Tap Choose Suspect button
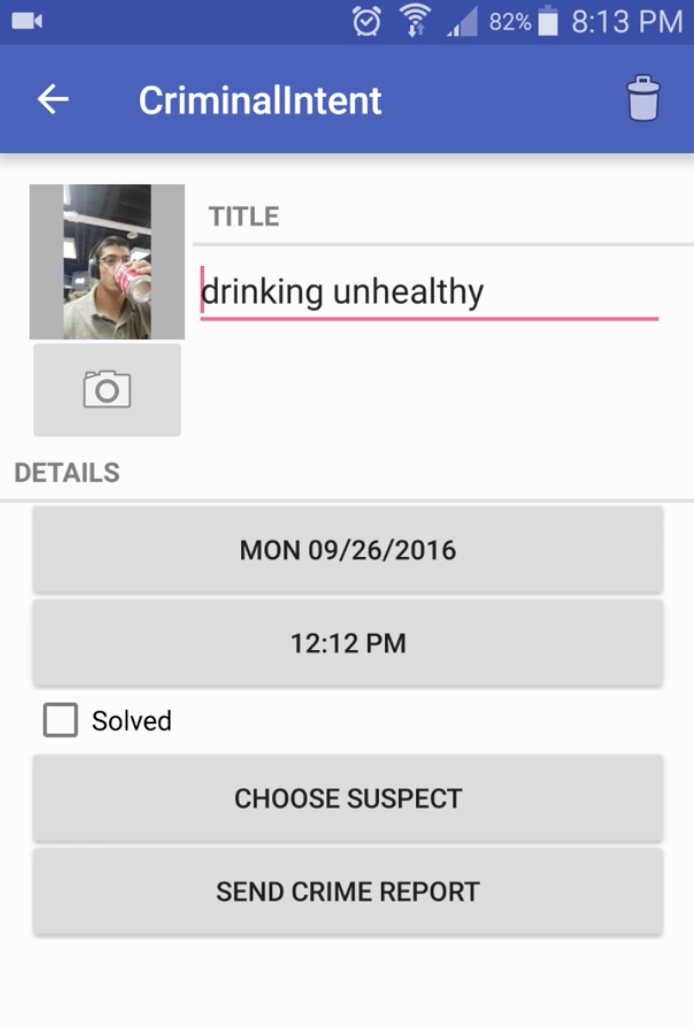 point(347,798)
